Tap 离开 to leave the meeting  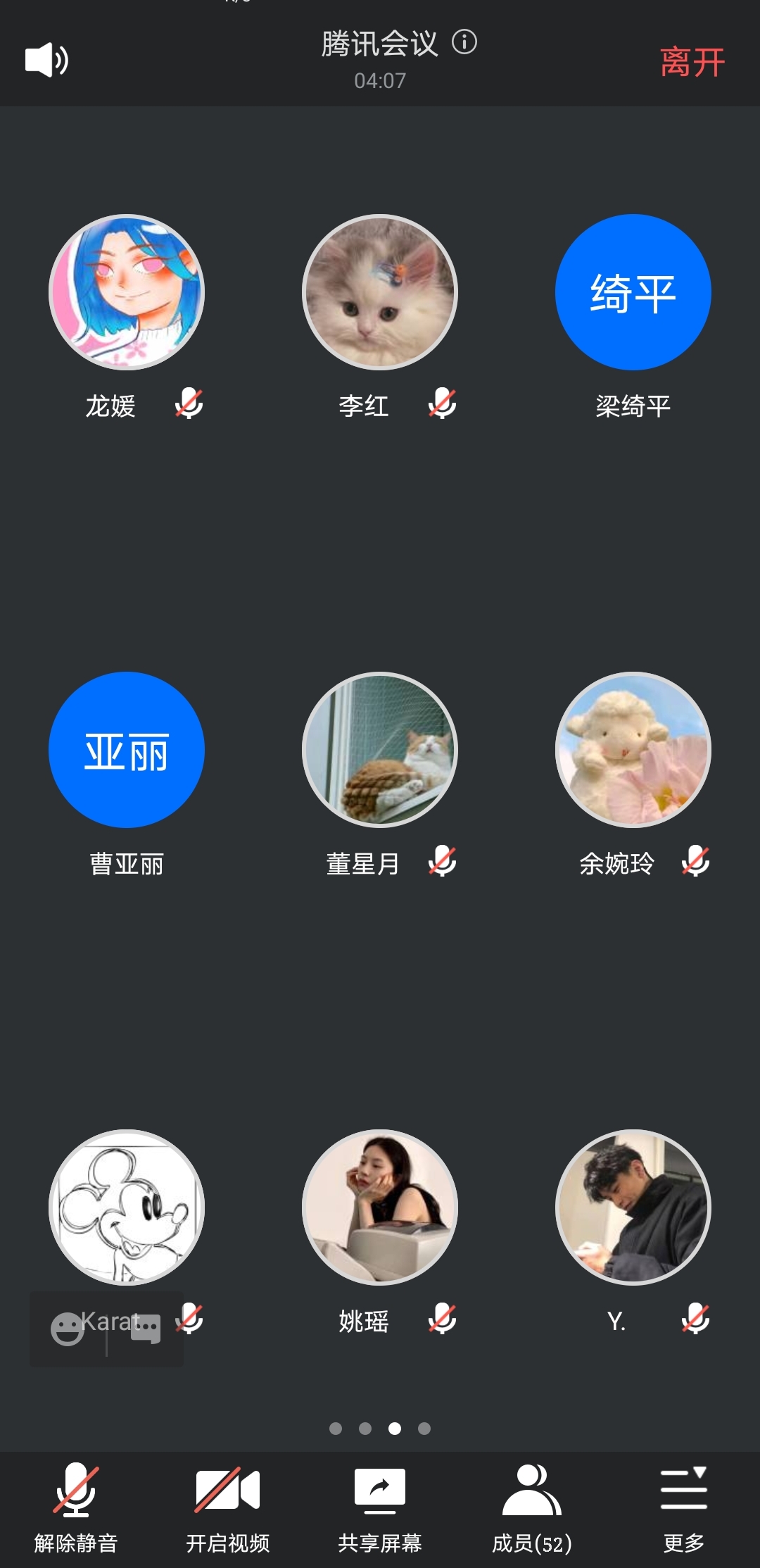click(692, 62)
